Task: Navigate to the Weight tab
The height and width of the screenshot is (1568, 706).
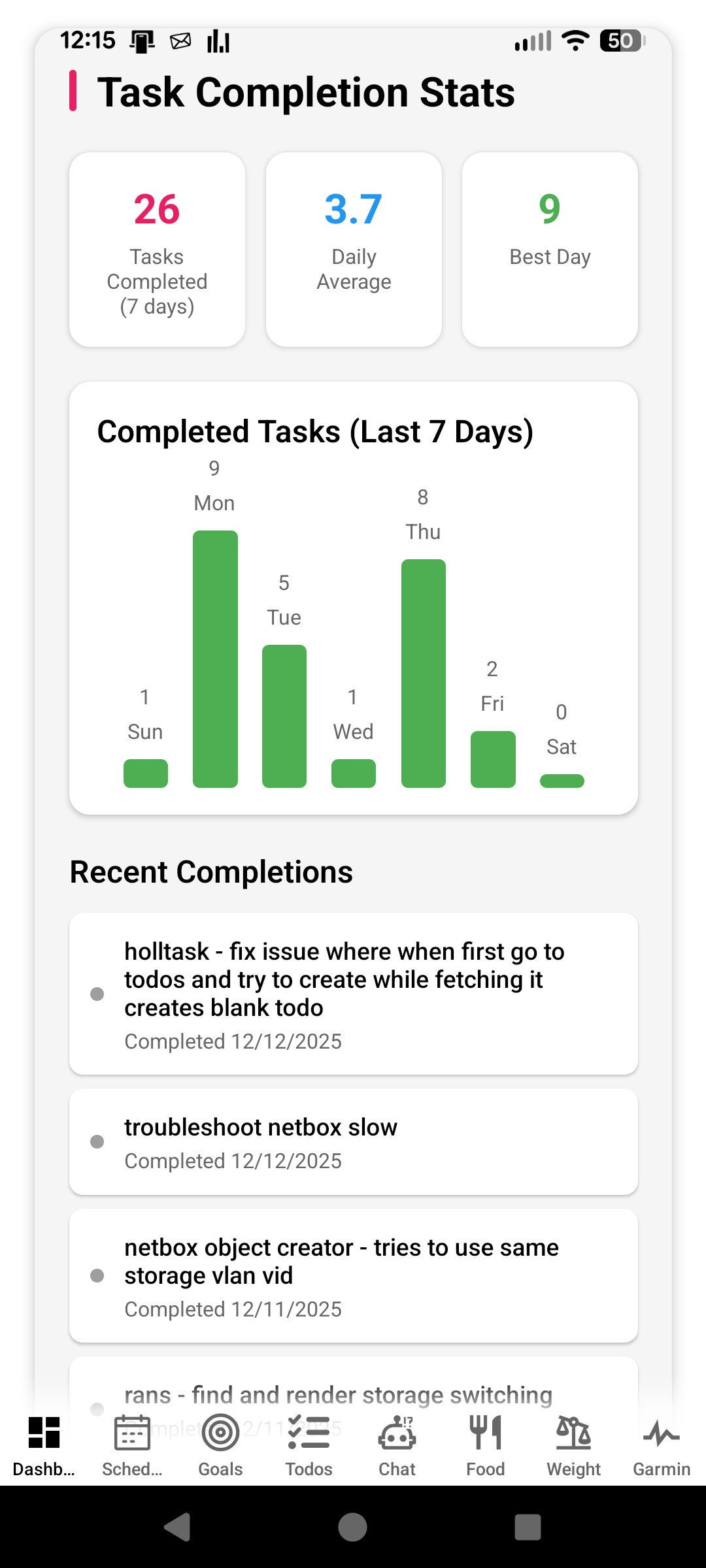Action: 573,1445
